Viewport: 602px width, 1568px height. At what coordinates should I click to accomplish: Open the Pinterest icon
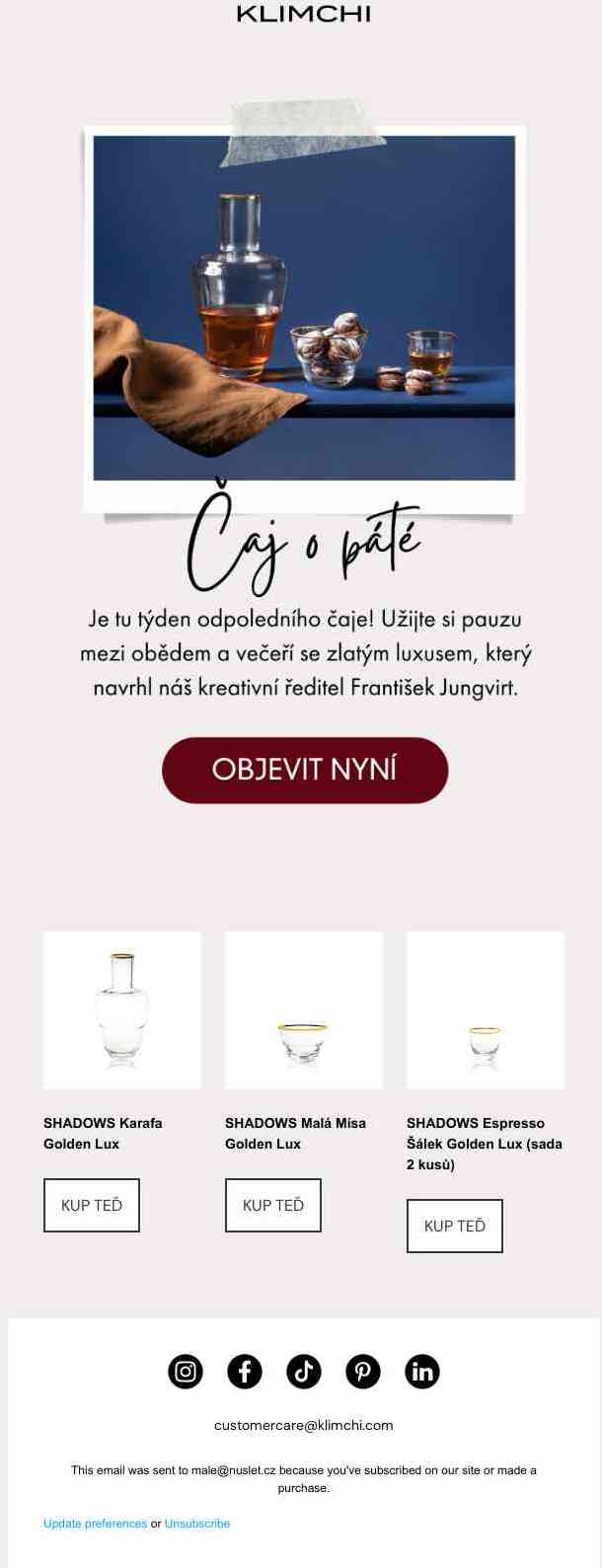[363, 1371]
